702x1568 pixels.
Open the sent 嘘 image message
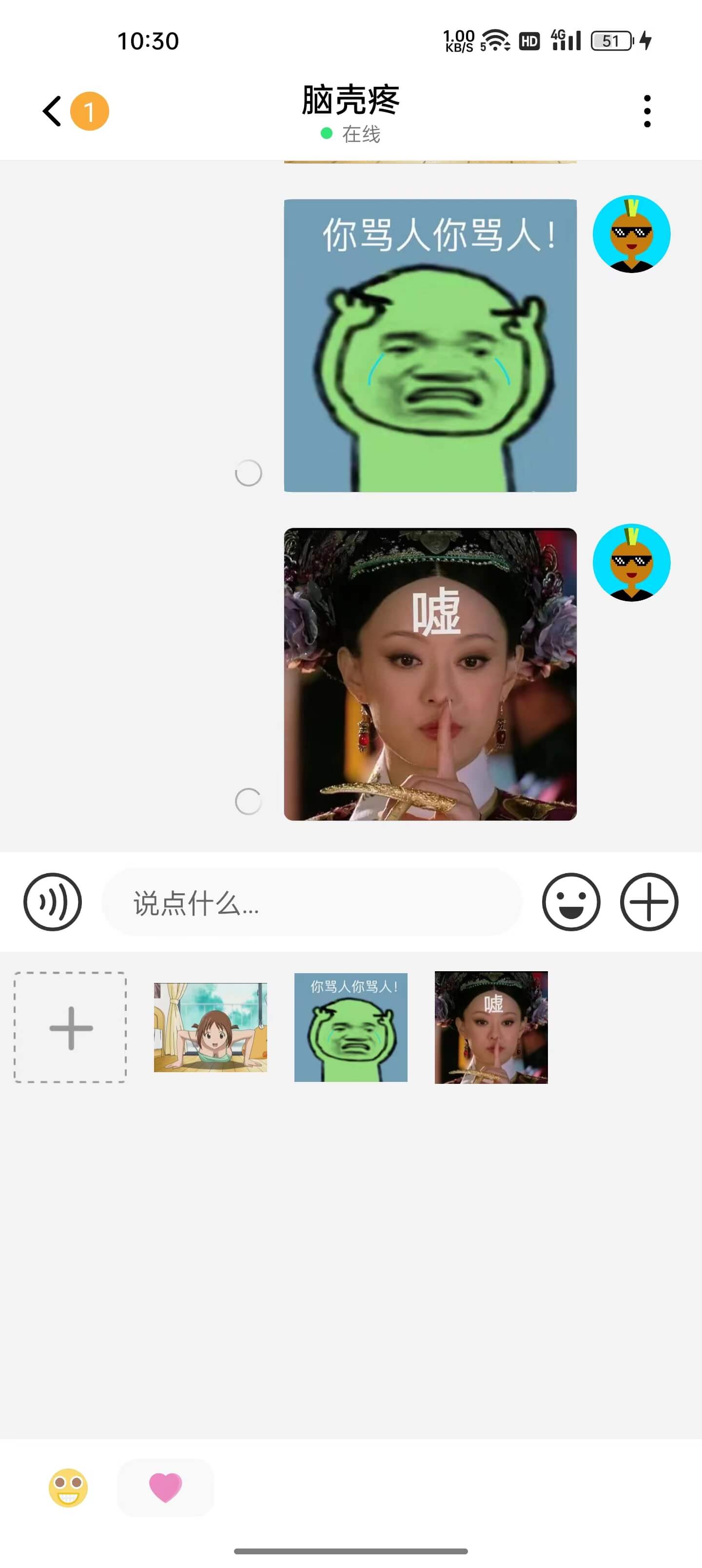(x=430, y=674)
